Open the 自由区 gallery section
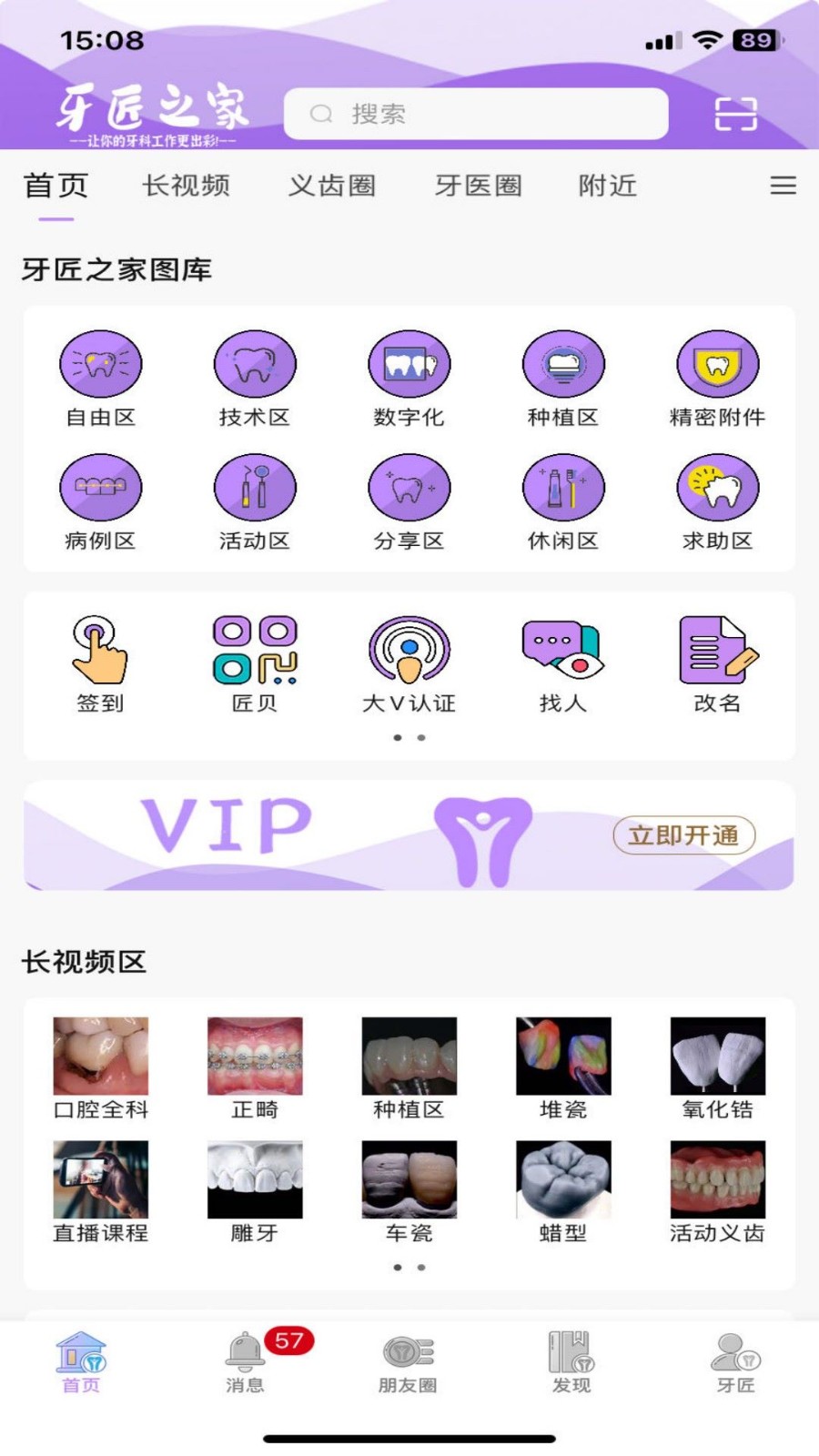The height and width of the screenshot is (1456, 819). (x=100, y=363)
